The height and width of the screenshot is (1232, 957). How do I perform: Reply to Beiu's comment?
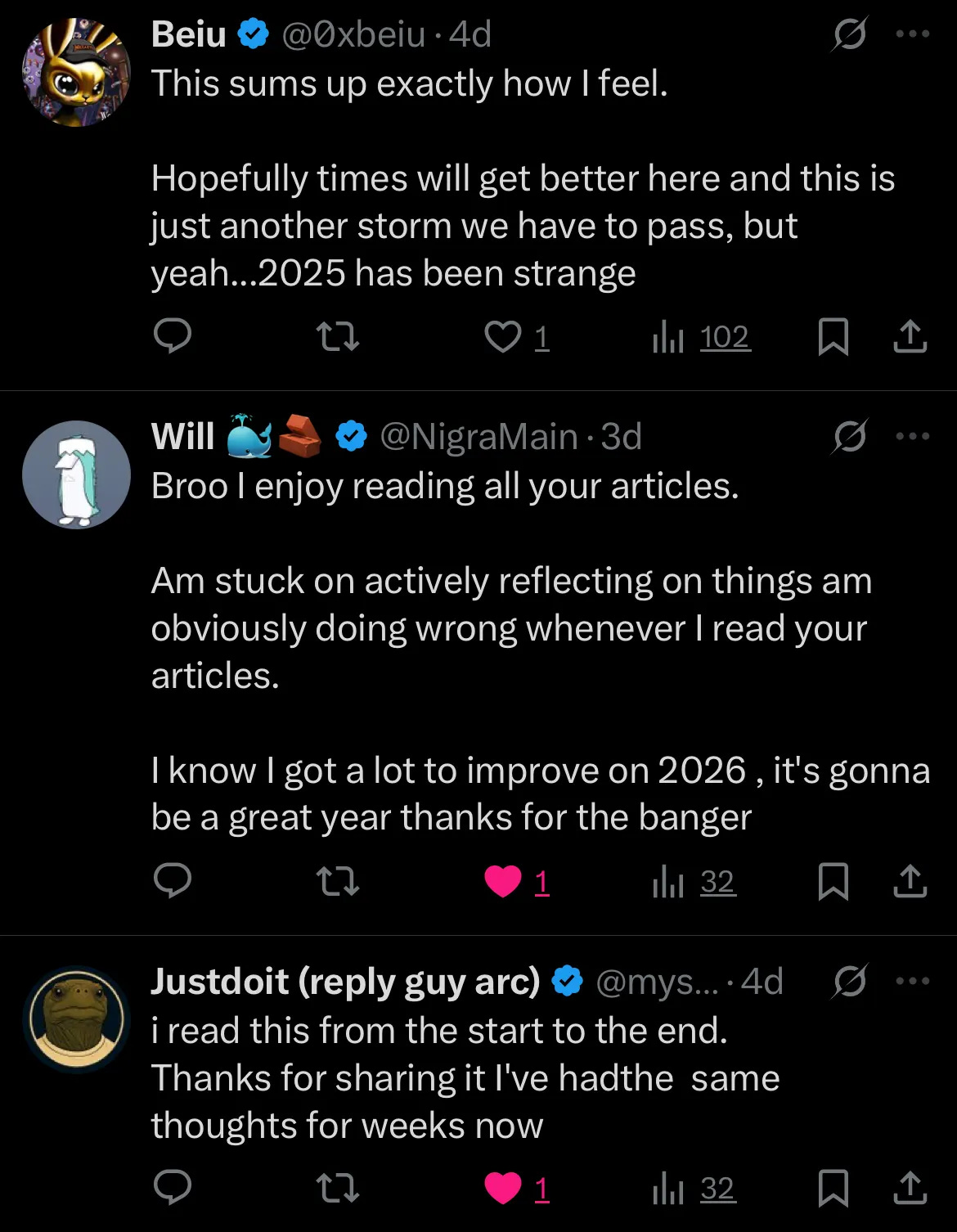(173, 335)
